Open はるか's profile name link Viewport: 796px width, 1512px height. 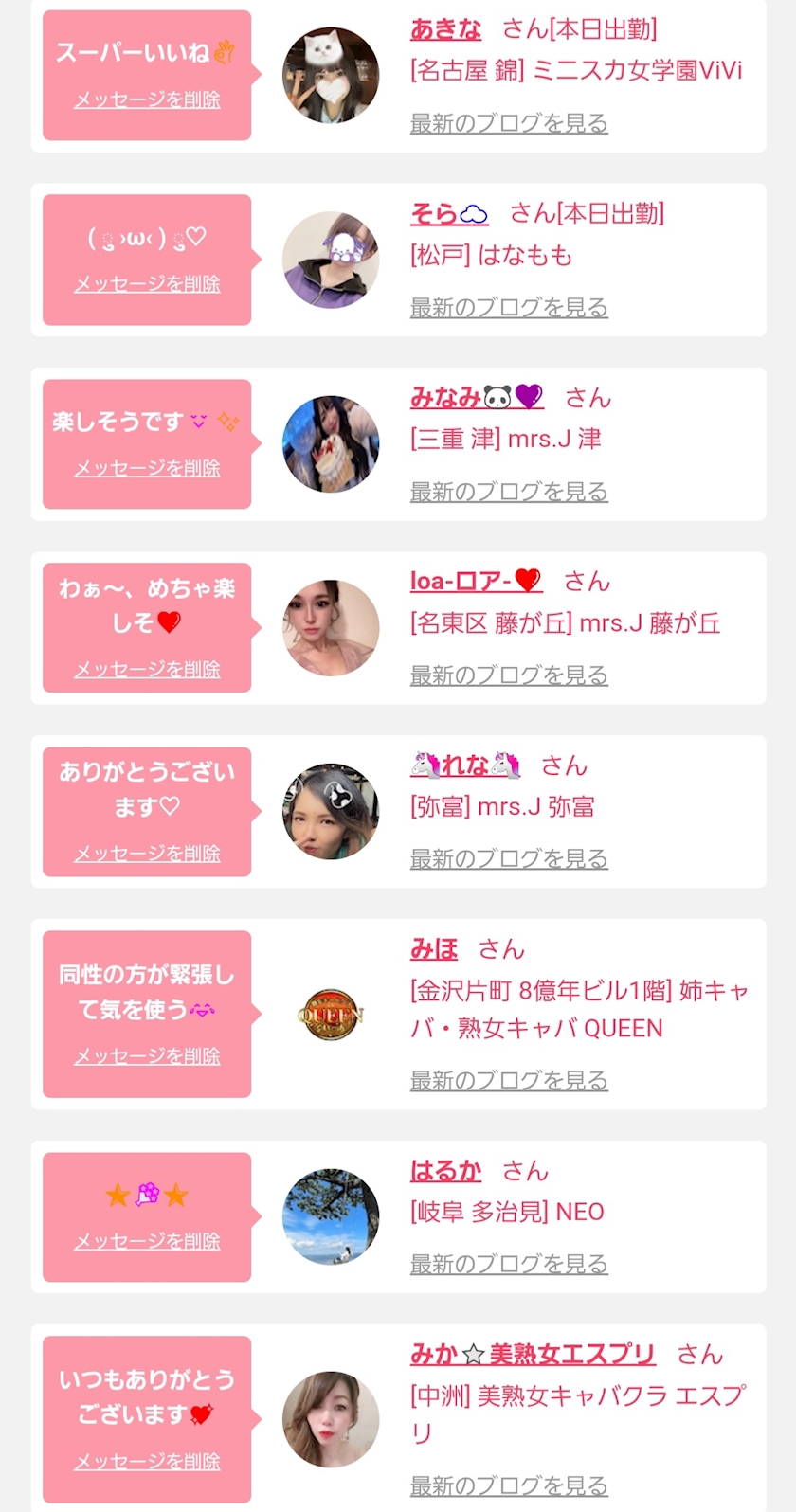point(445,1171)
